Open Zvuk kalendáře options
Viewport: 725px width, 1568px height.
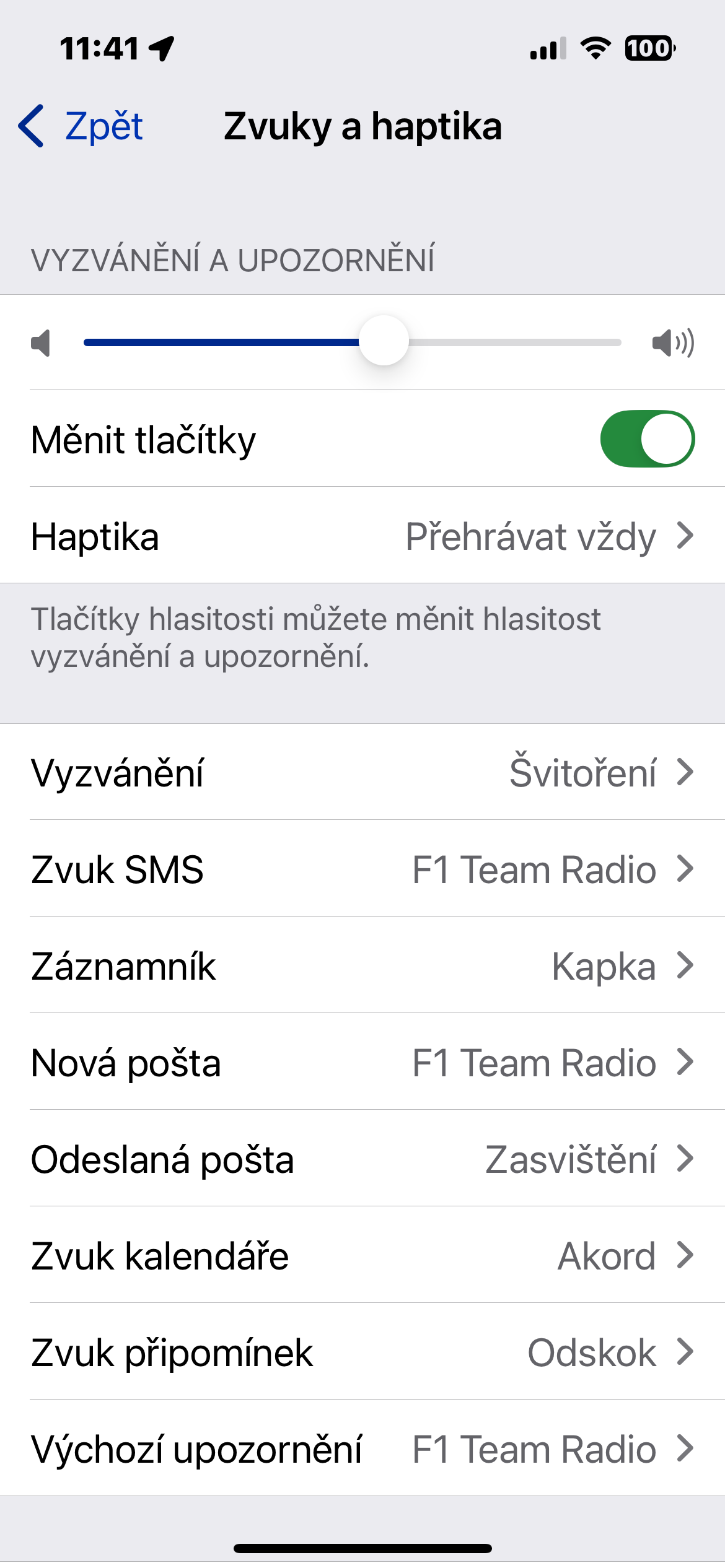362,1256
